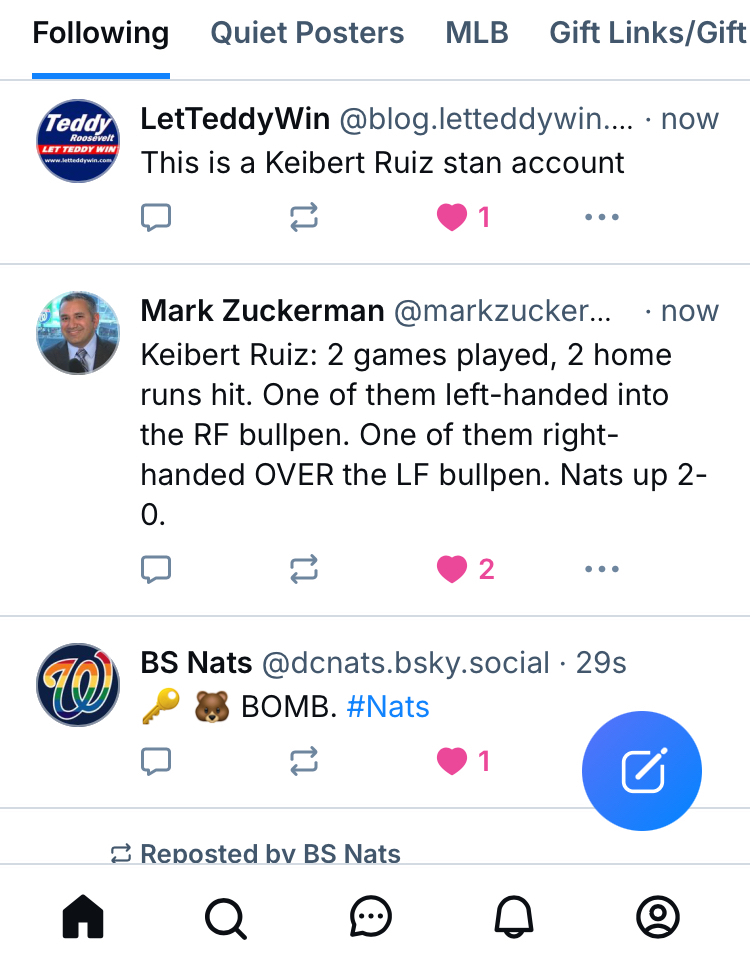
Task: Open Mark Zuckerman's profile picture
Action: coord(78,333)
